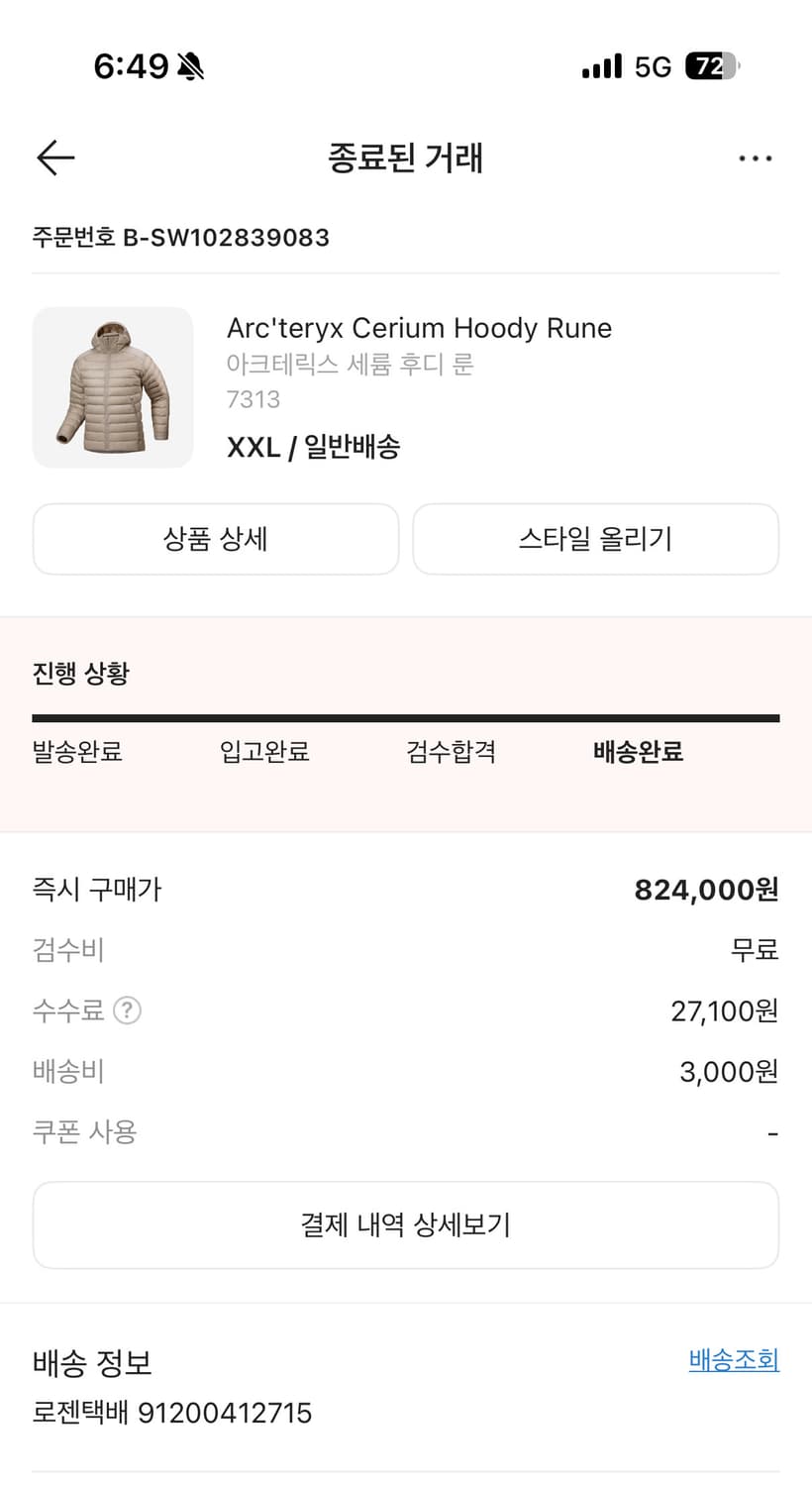812x1486 pixels.
Task: Select the 입고완료 progress stage
Action: tap(263, 752)
